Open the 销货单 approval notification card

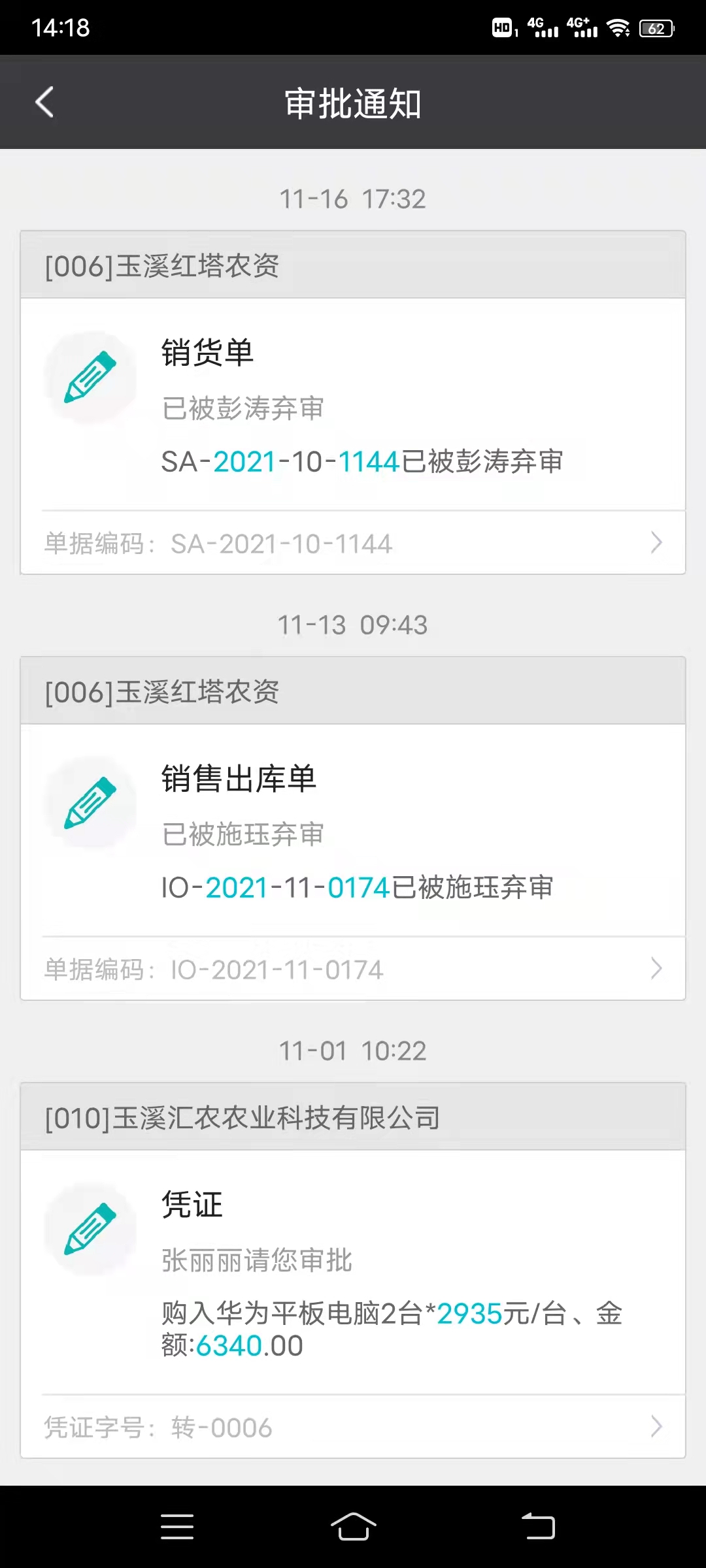(x=353, y=404)
